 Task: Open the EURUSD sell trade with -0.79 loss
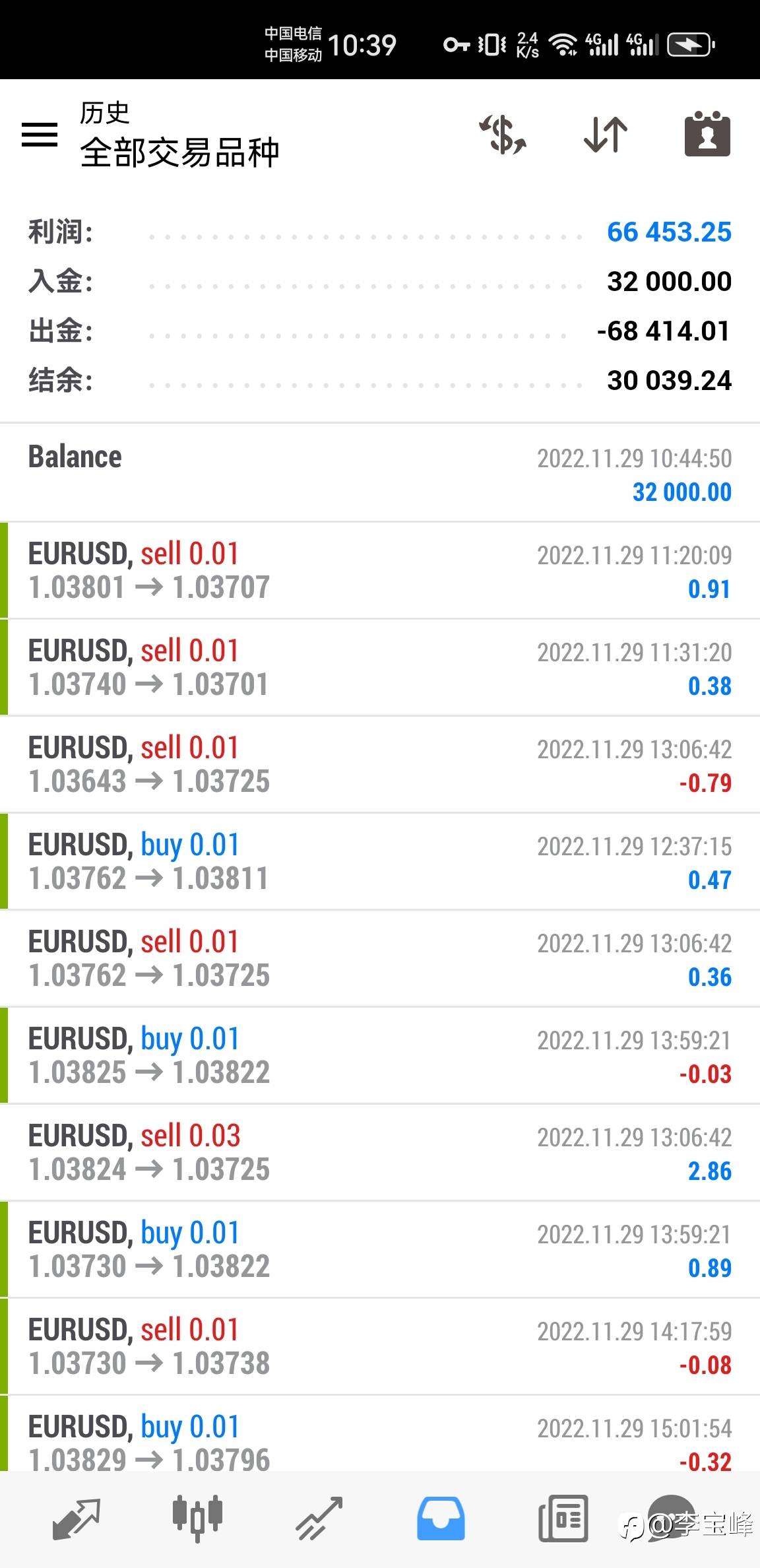[380, 765]
